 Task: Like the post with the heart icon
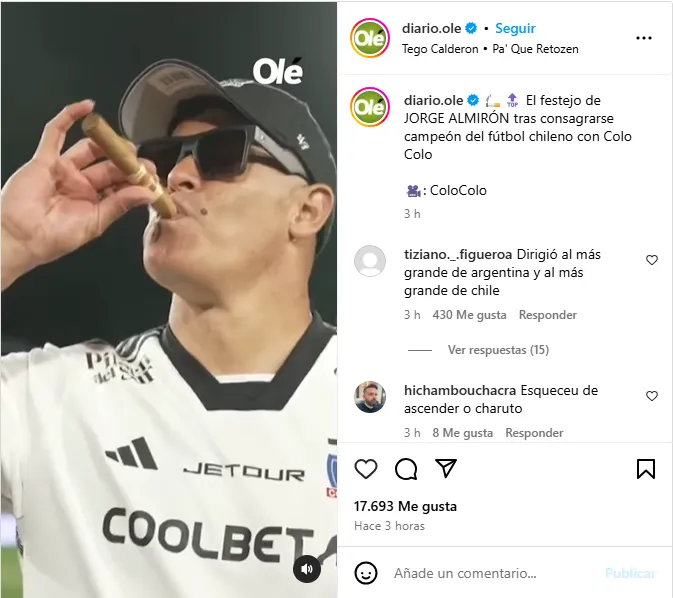(x=367, y=468)
